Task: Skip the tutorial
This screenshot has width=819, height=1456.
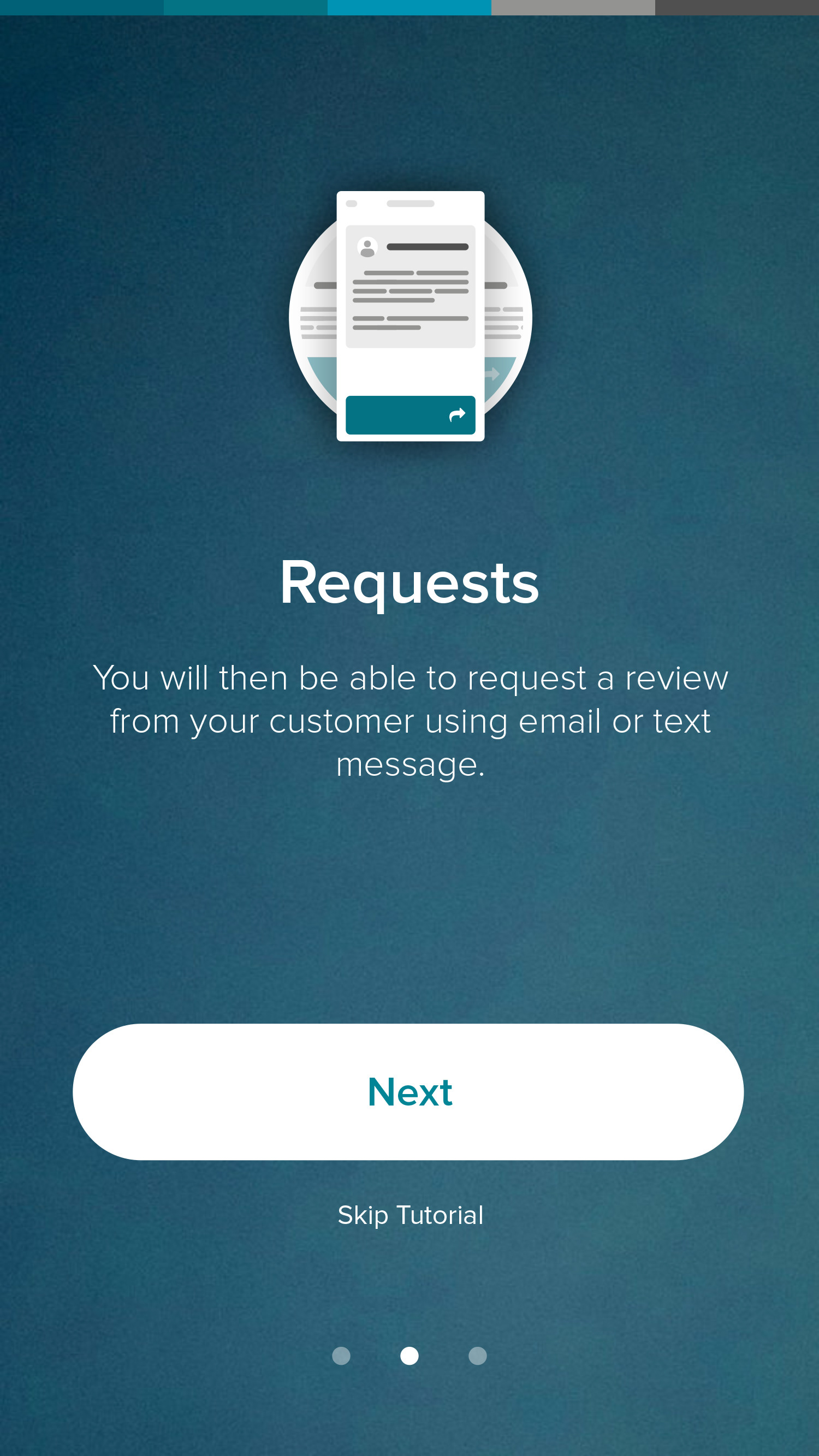Action: [411, 1215]
